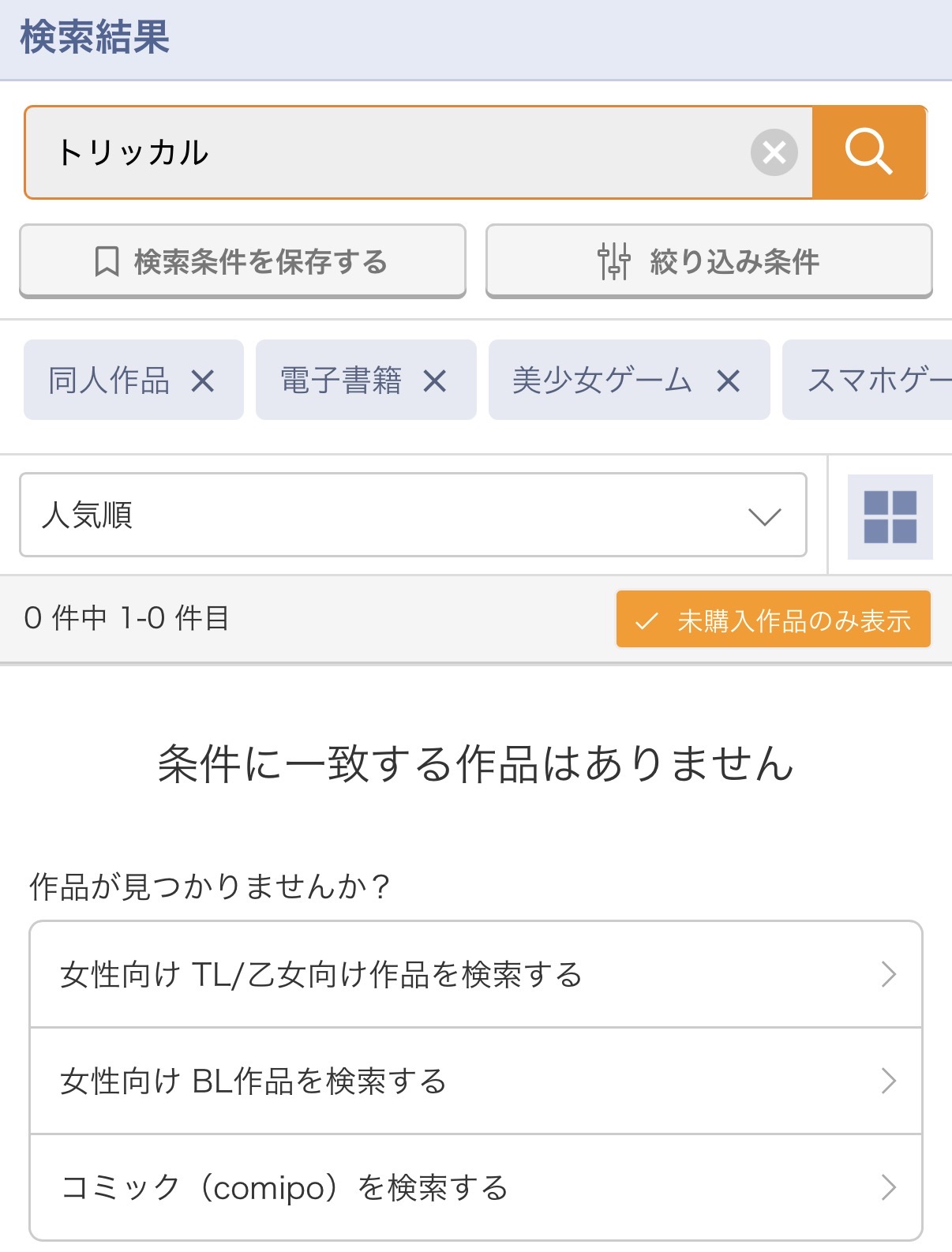Clear the search text with the X icon
Viewport: 952px width, 1252px height.
click(x=774, y=152)
